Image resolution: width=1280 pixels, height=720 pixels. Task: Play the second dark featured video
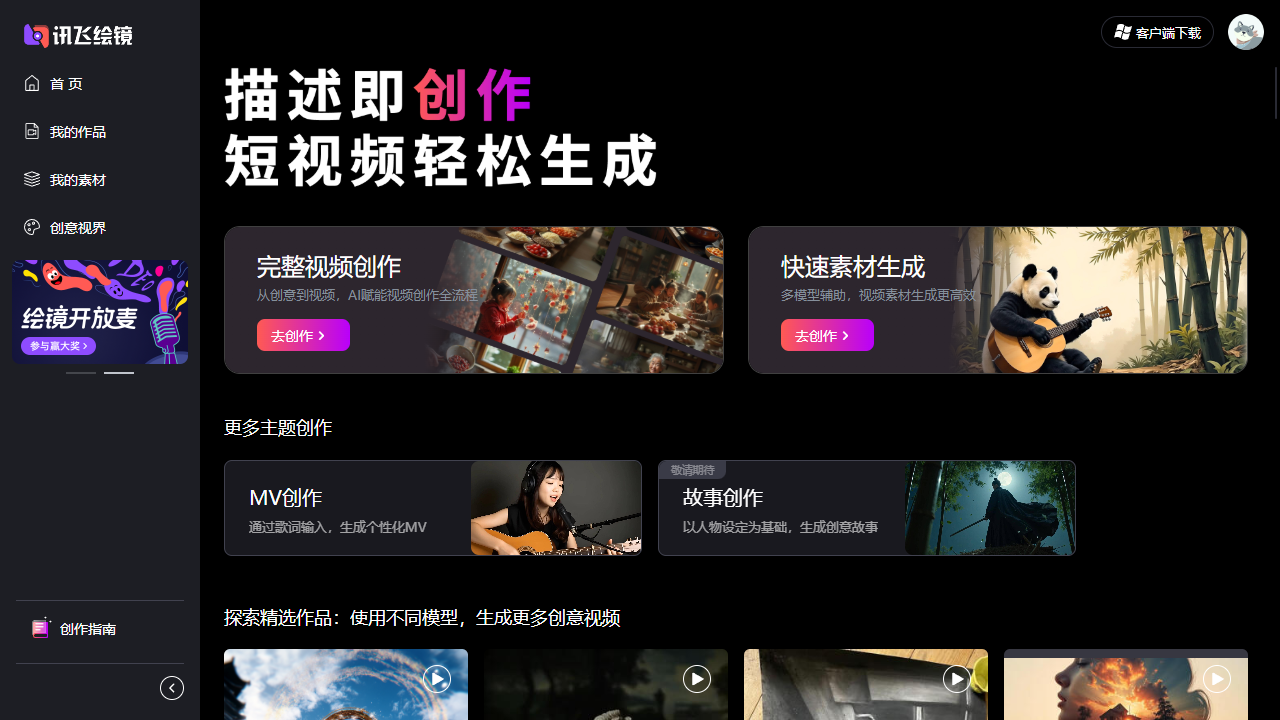pyautogui.click(x=697, y=680)
